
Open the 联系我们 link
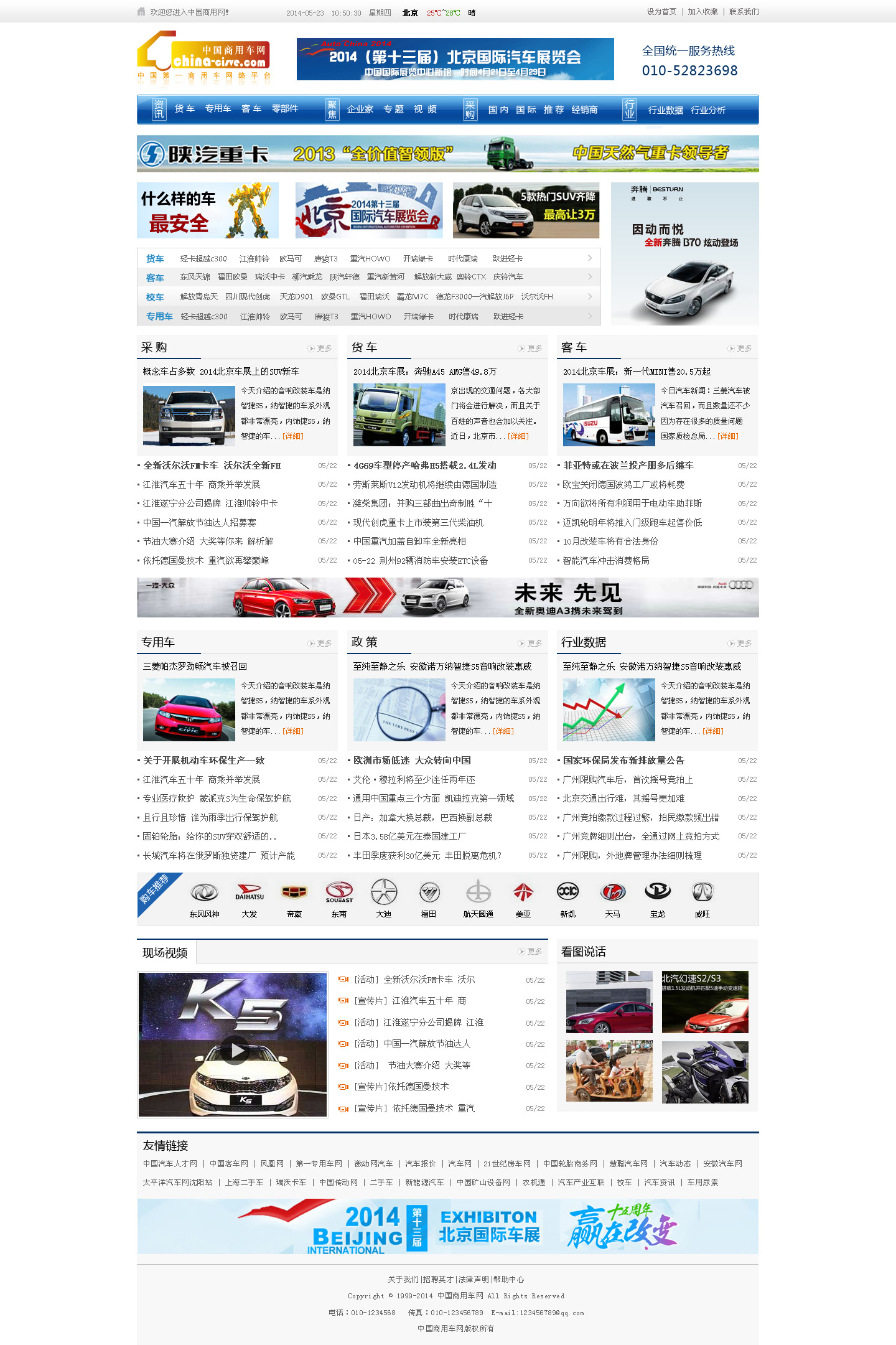[744, 12]
